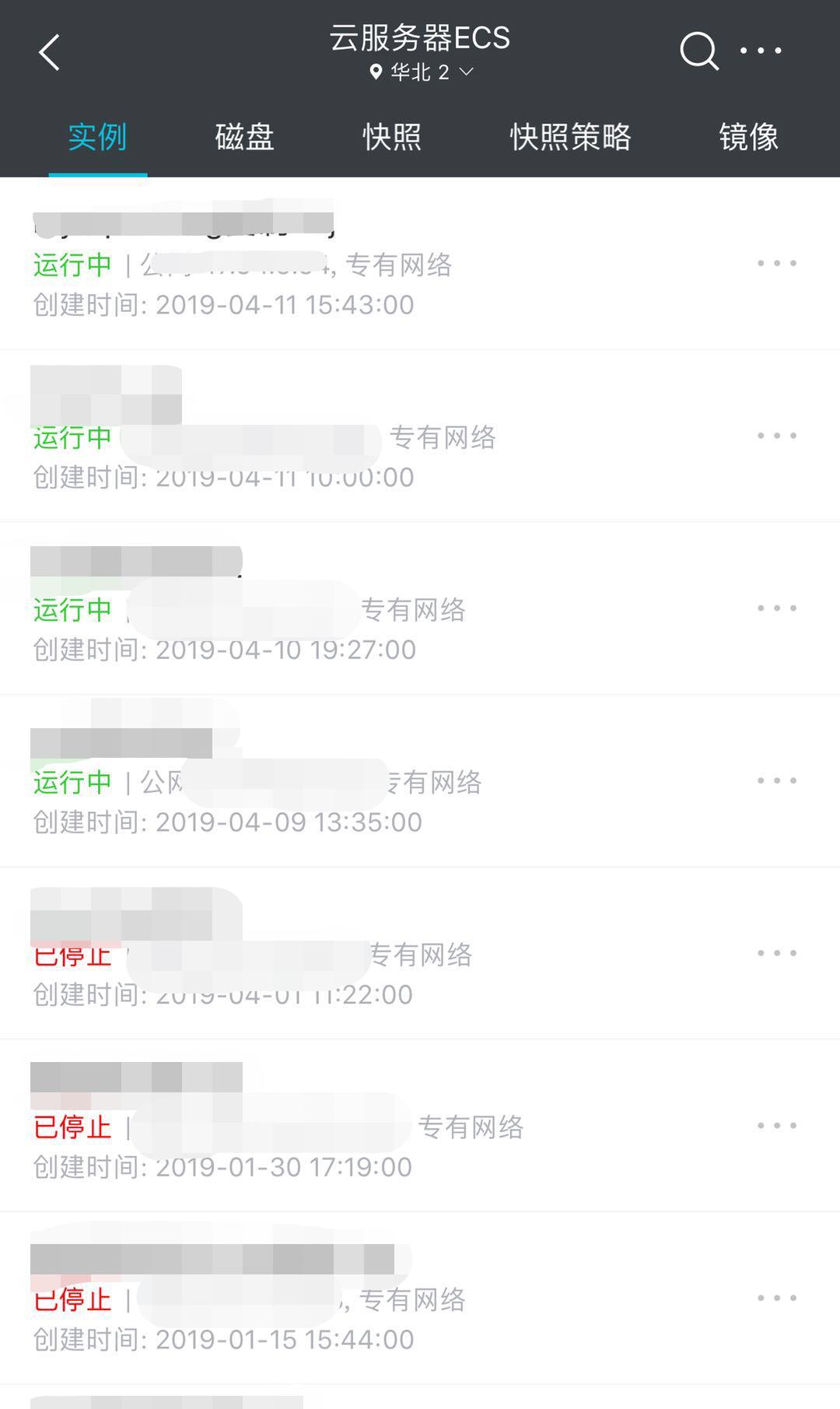Switch to the 快照策略 tab
This screenshot has width=840, height=1409.
click(x=570, y=137)
